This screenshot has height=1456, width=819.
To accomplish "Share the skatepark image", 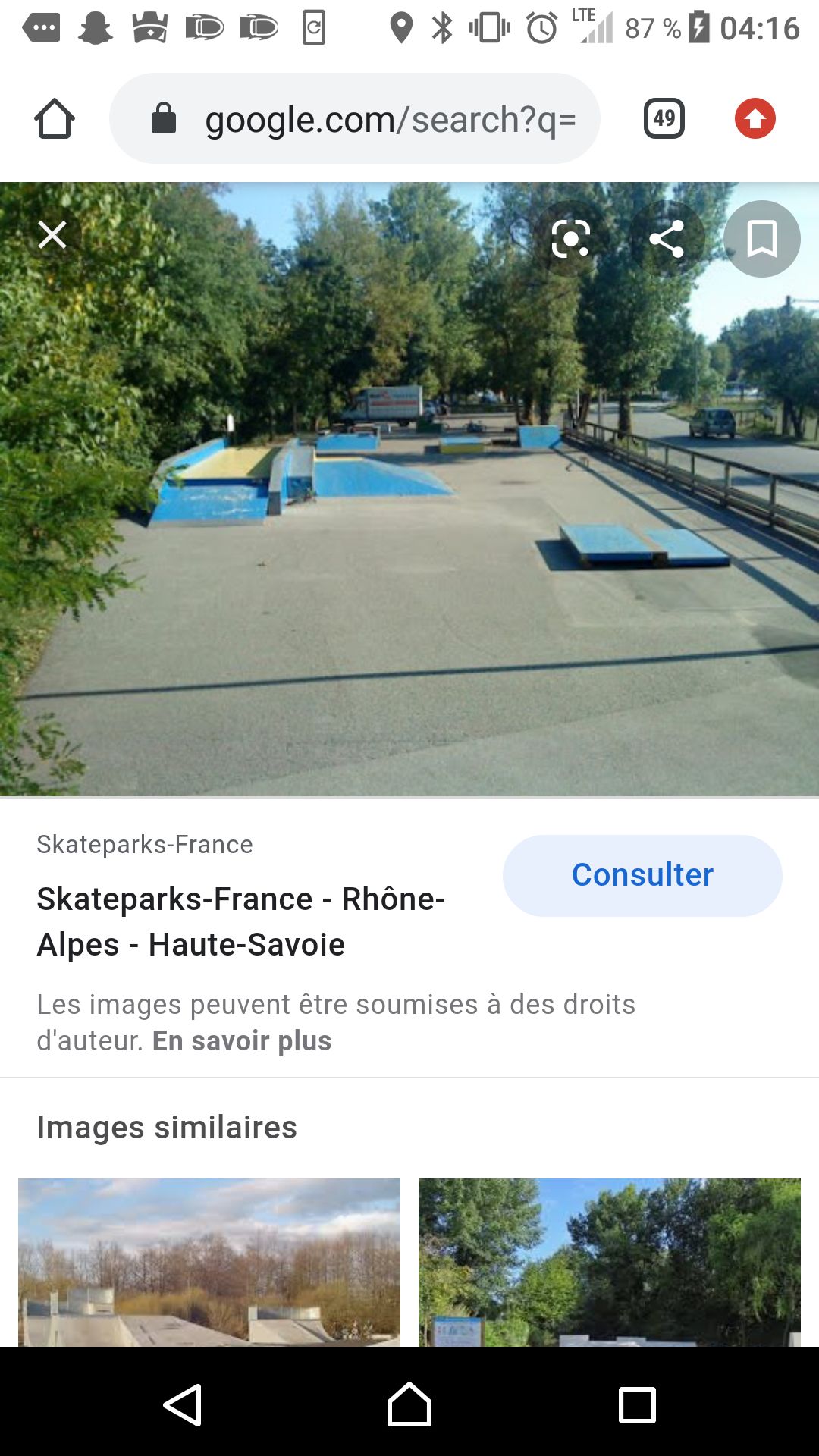I will (667, 239).
